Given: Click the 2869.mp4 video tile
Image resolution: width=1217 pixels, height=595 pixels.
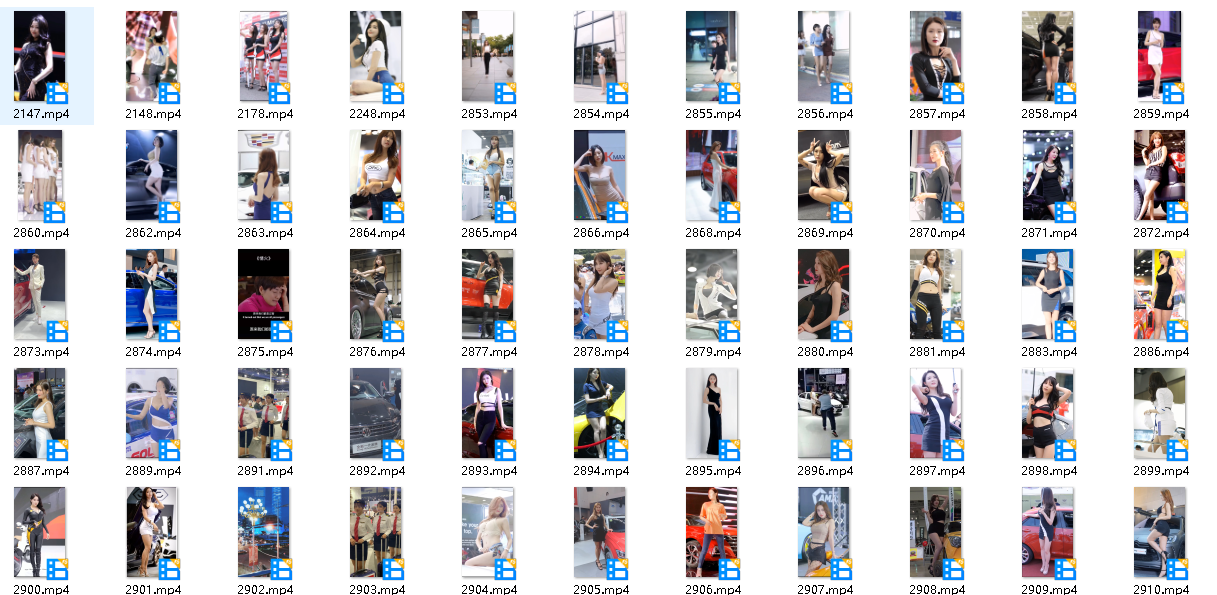Looking at the screenshot, I should tap(824, 176).
